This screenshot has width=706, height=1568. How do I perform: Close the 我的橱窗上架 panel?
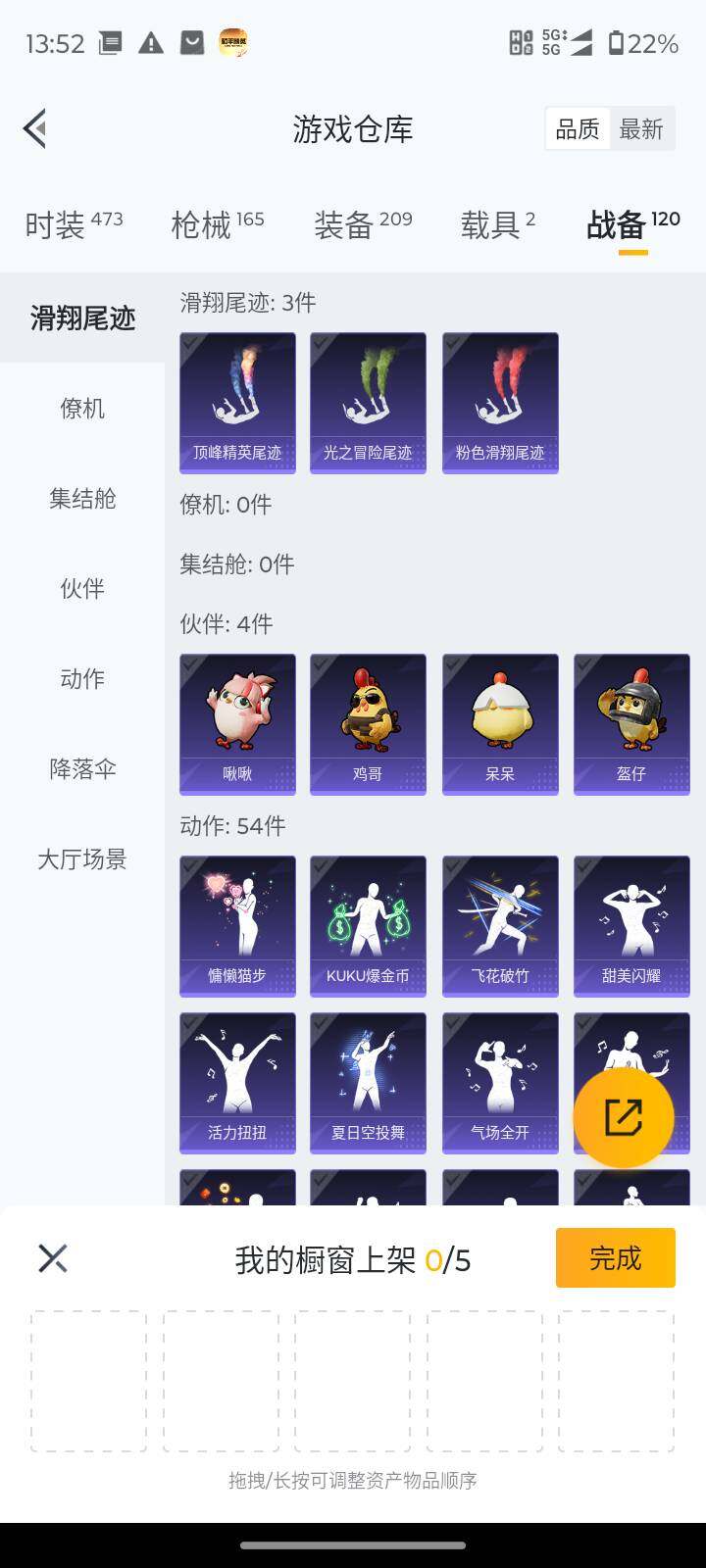52,1257
